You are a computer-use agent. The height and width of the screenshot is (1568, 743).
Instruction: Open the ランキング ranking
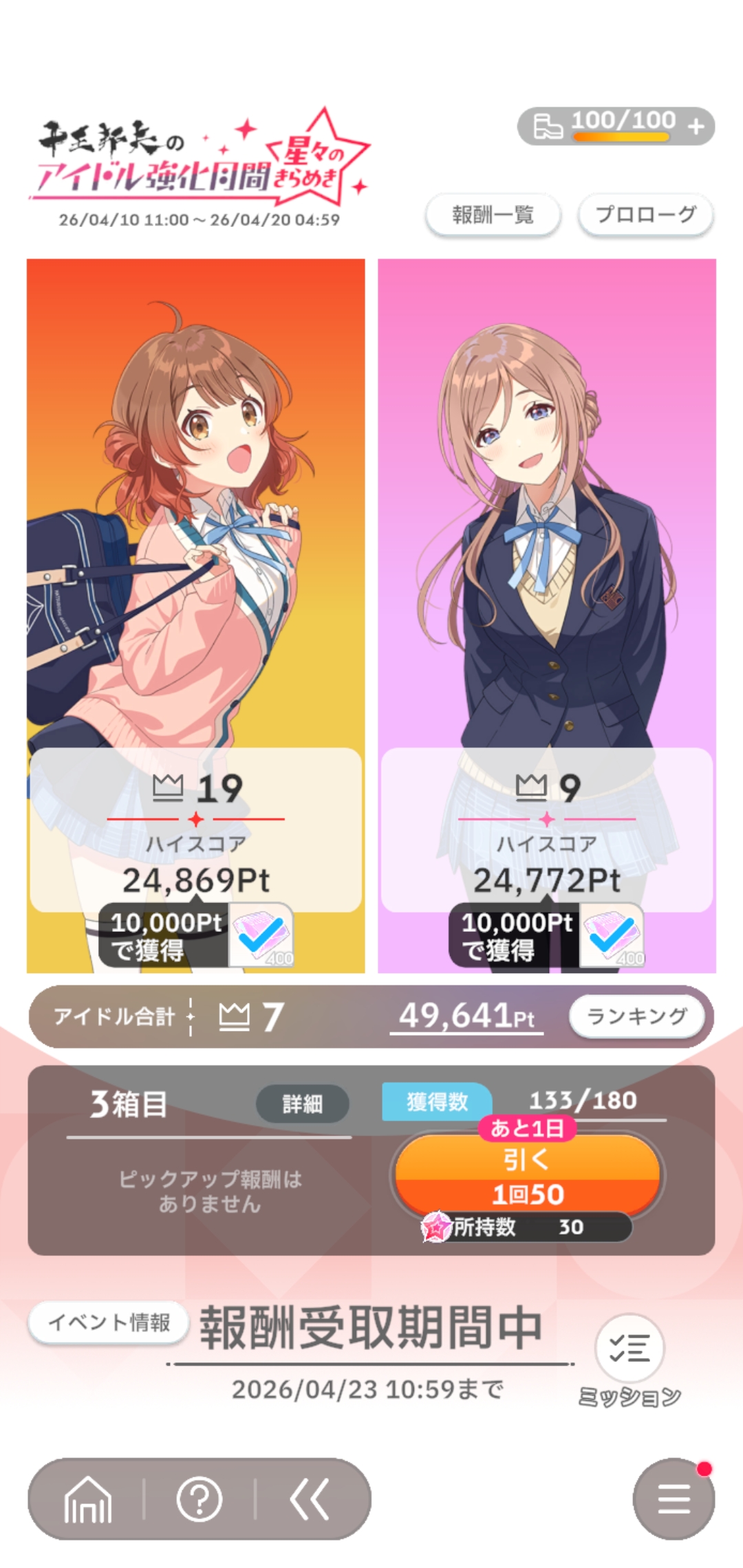[x=636, y=1016]
